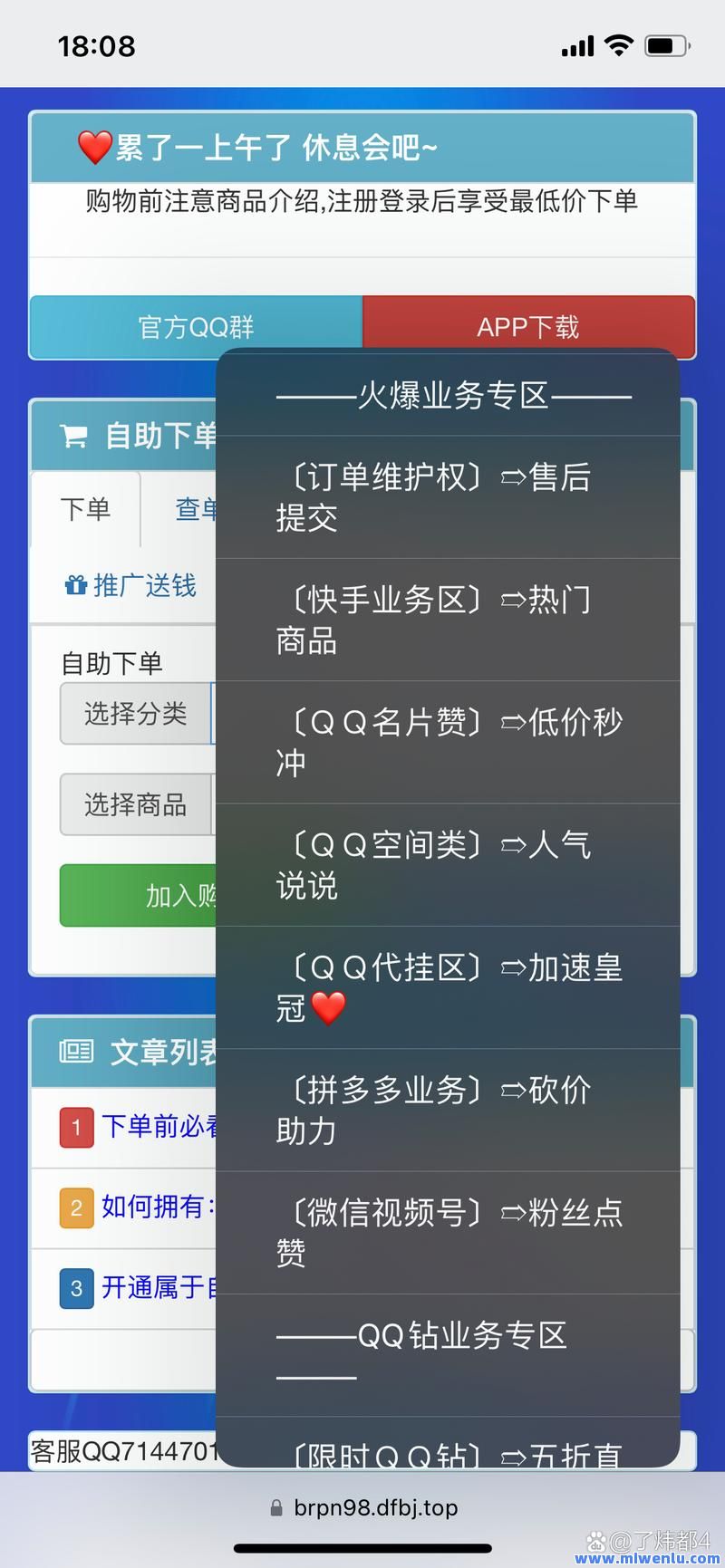Tap the APP下载 button
Screen dimensions: 725x1568
[528, 322]
